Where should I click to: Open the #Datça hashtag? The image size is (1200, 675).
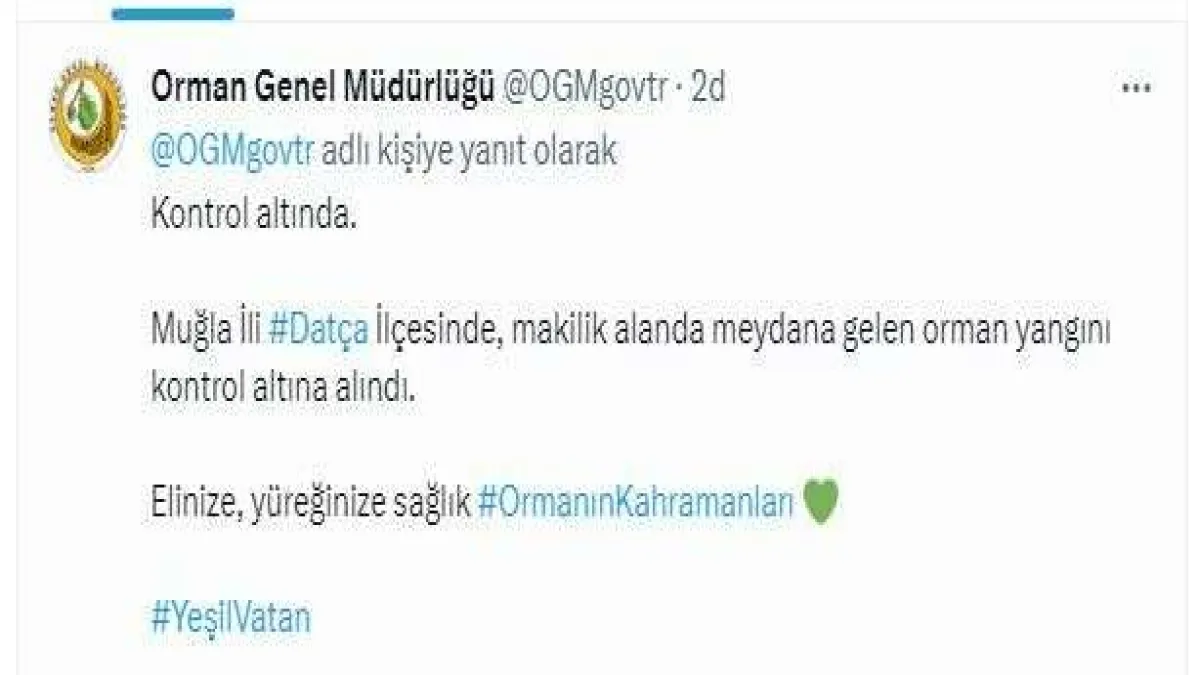pos(322,331)
